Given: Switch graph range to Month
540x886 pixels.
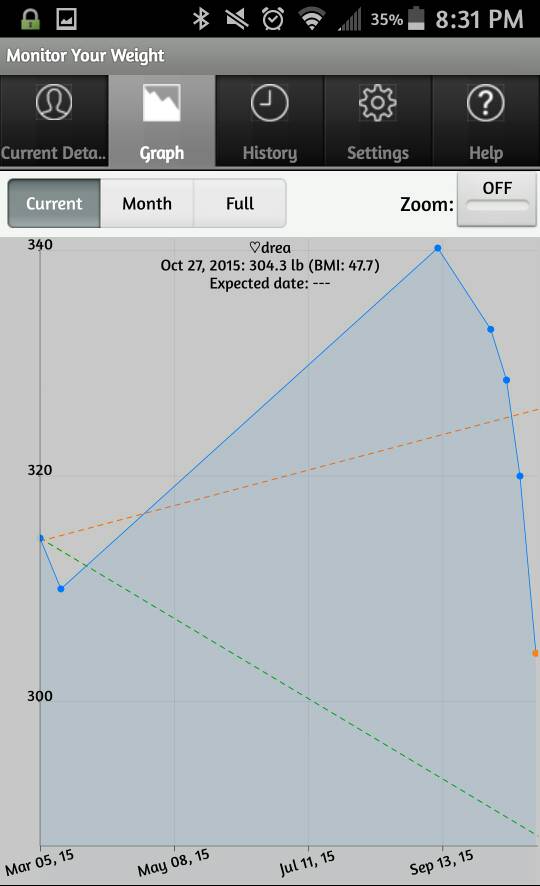Looking at the screenshot, I should point(147,203).
